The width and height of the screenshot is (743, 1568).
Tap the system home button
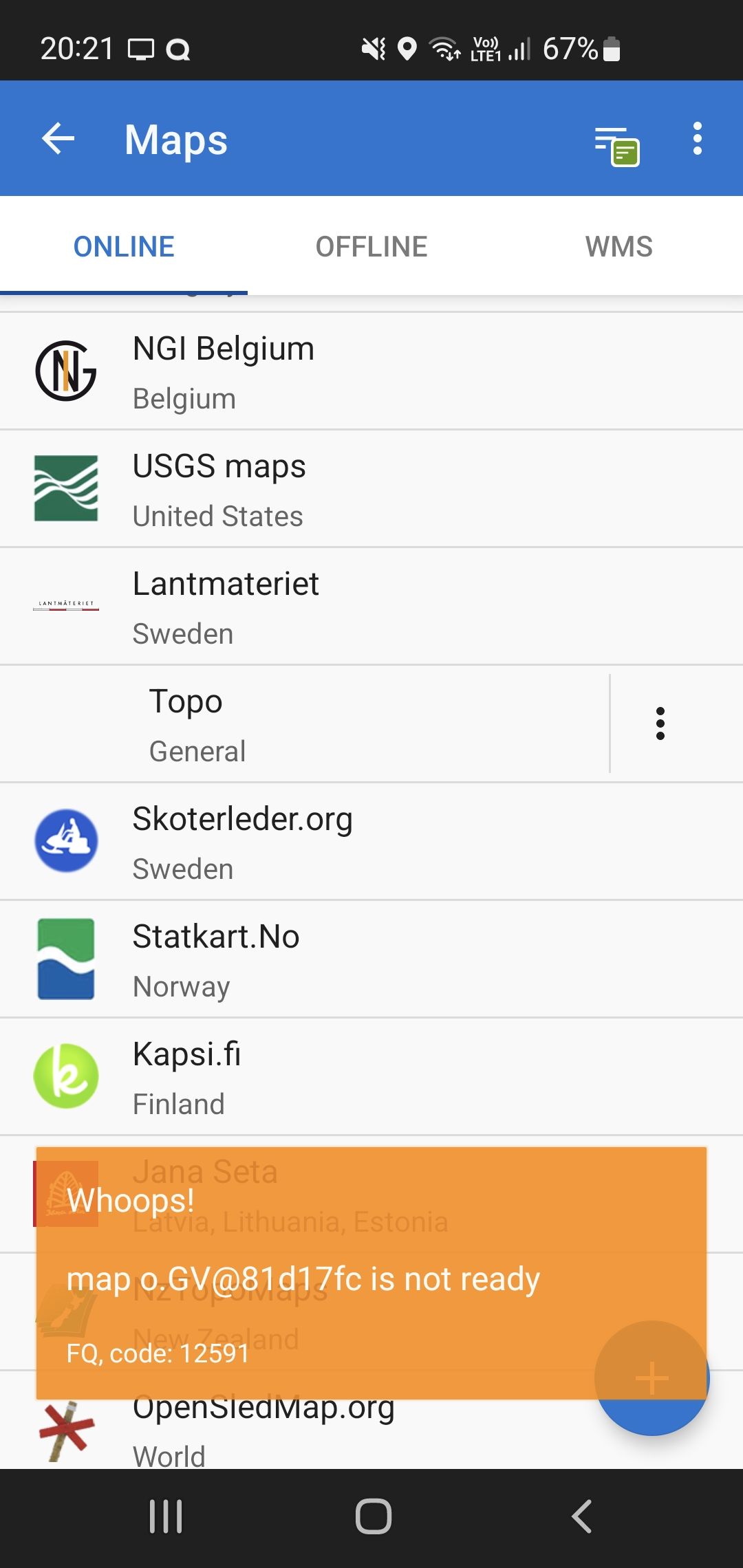click(373, 1516)
